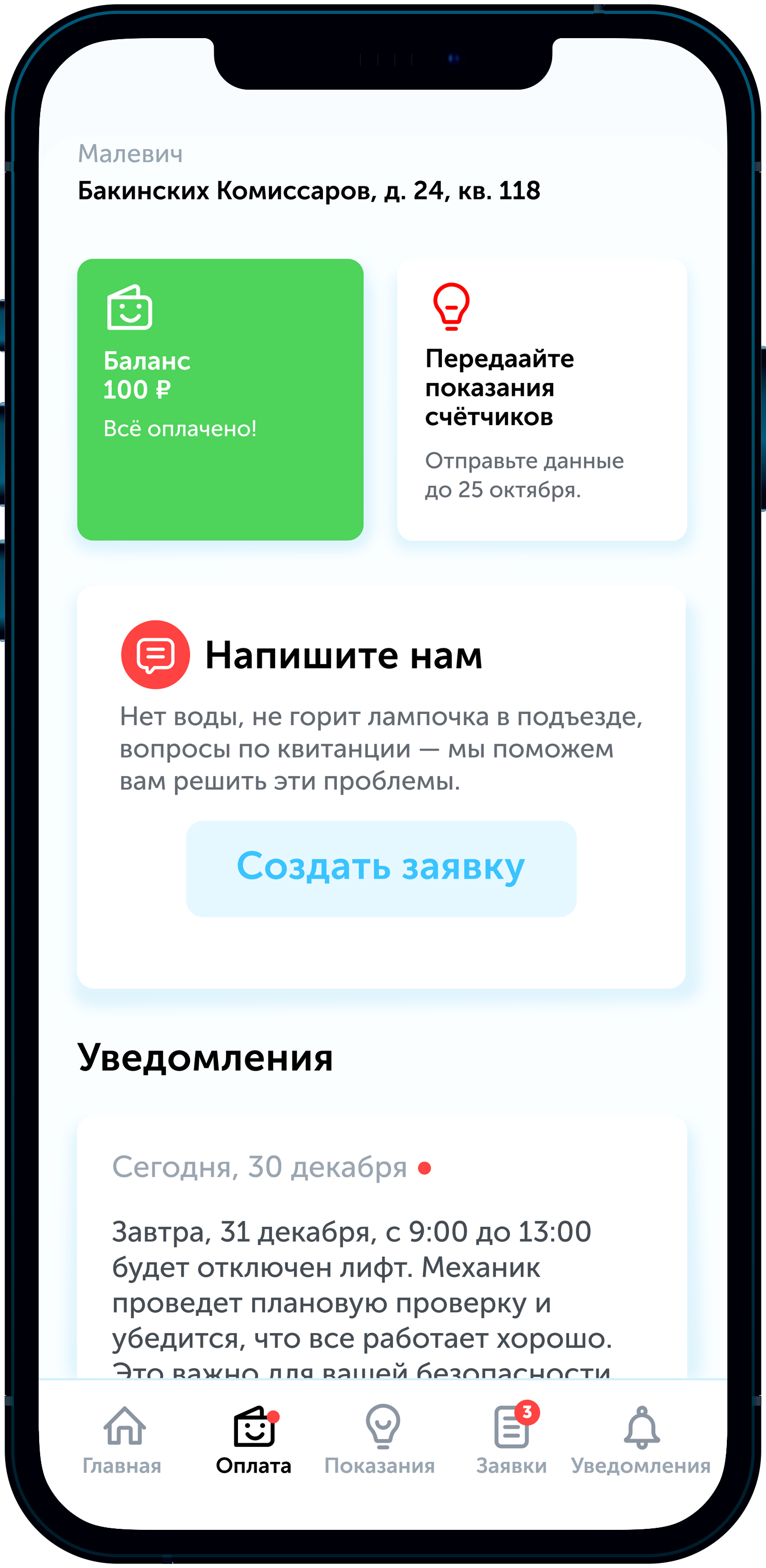The image size is (766, 1568).
Task: Open the green Баланс 100 ₽ card
Action: (x=220, y=399)
